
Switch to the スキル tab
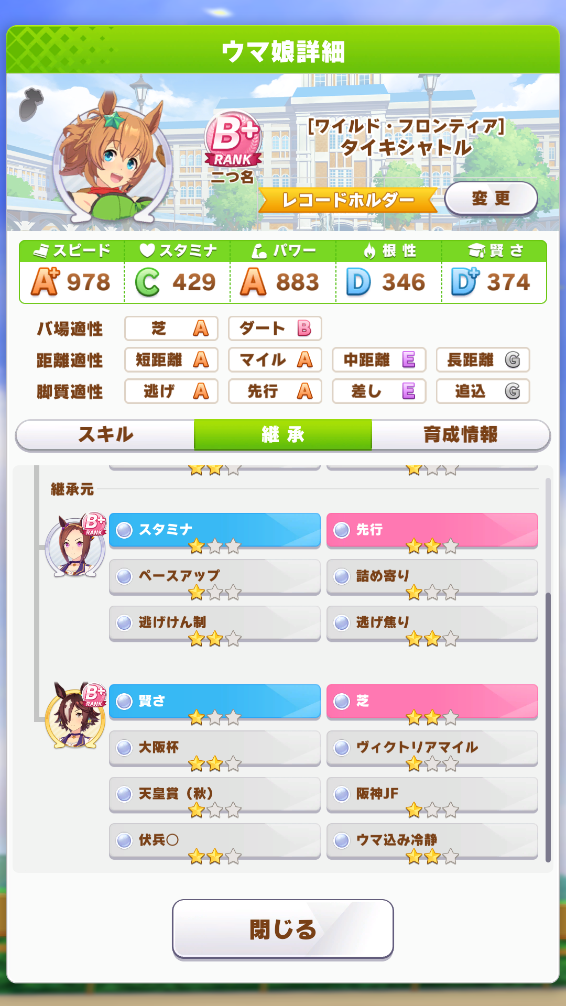(105, 435)
